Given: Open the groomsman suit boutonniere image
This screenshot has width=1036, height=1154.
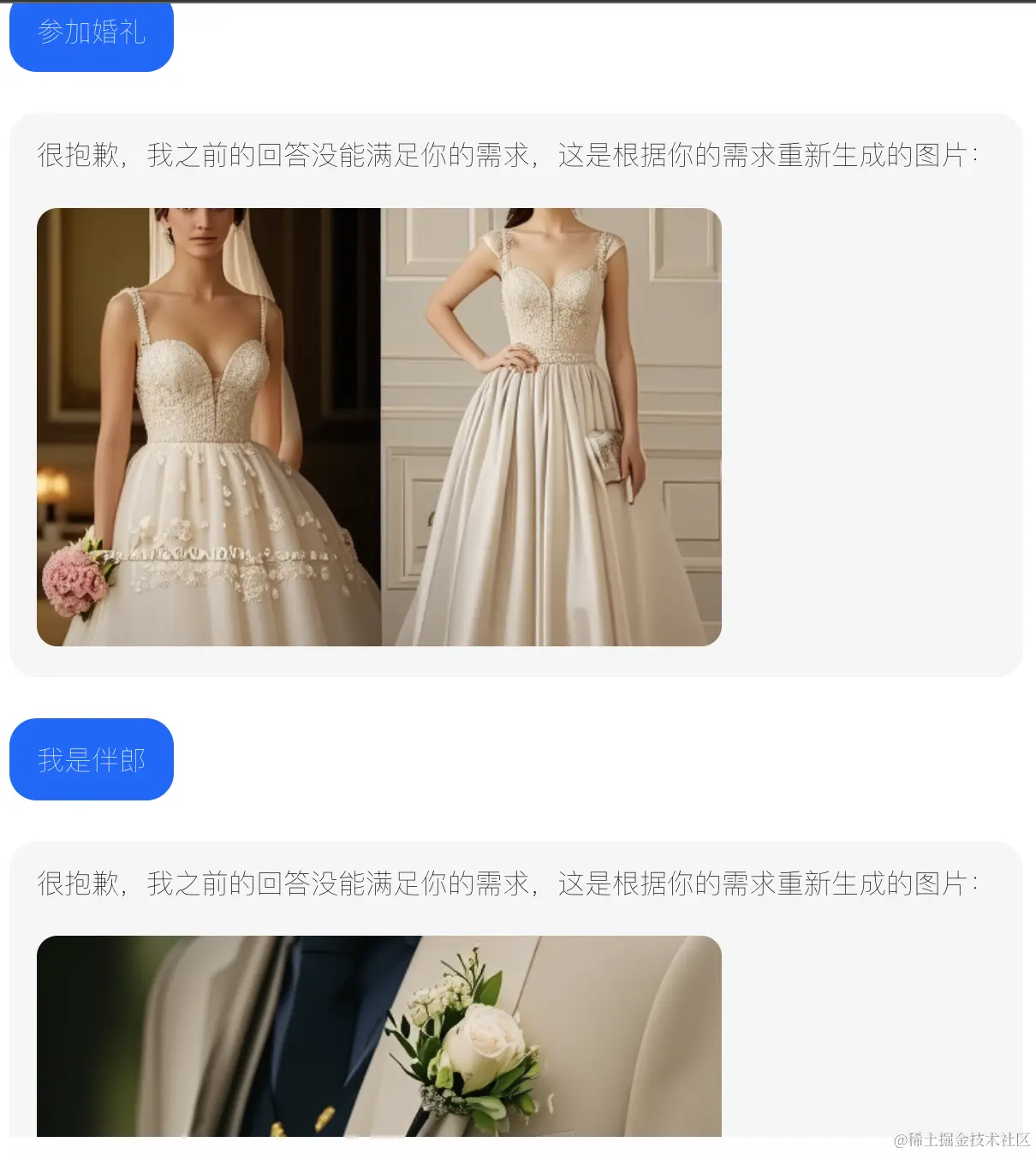Looking at the screenshot, I should (x=379, y=1036).
